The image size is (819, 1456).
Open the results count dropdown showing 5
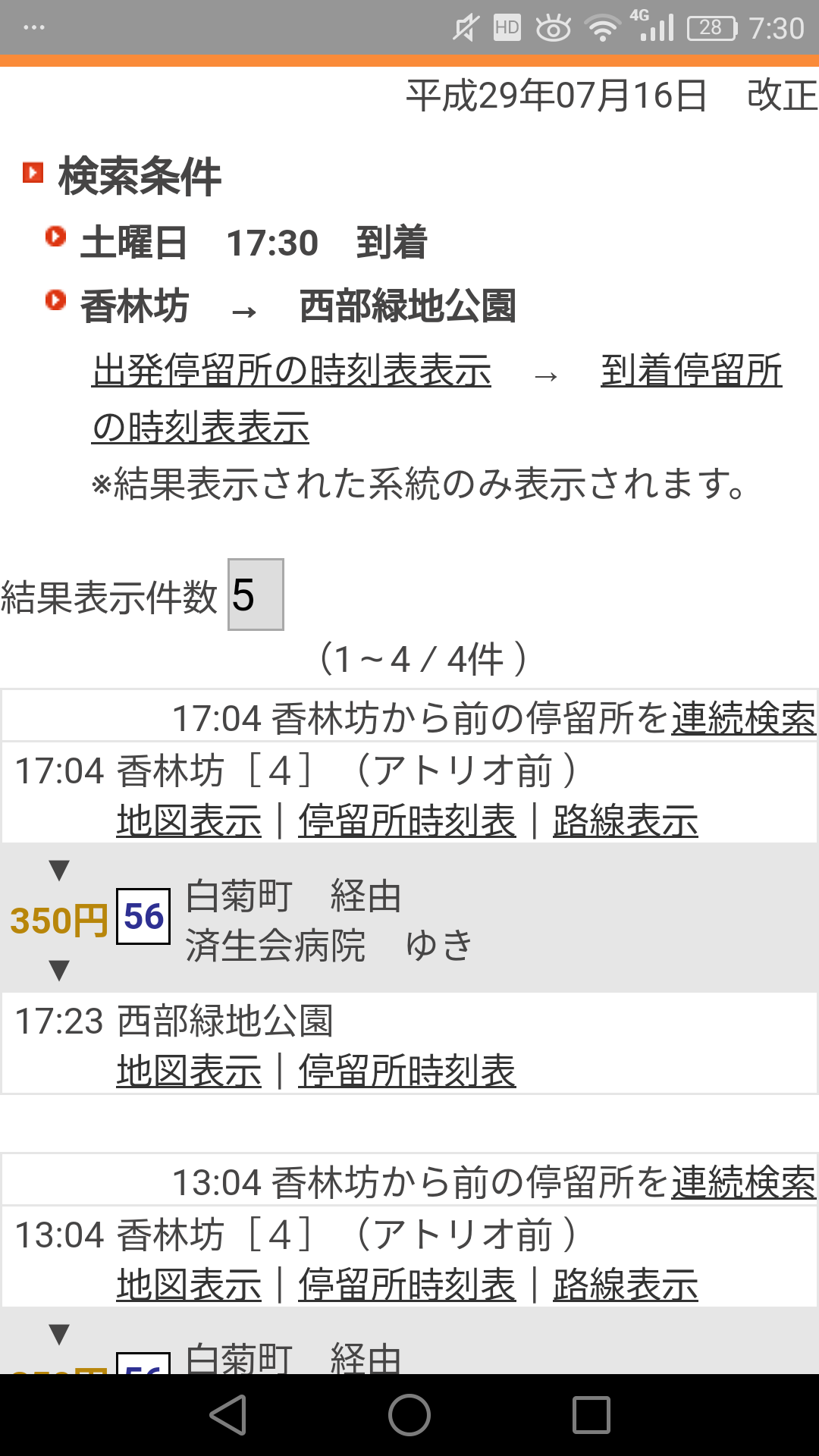256,595
